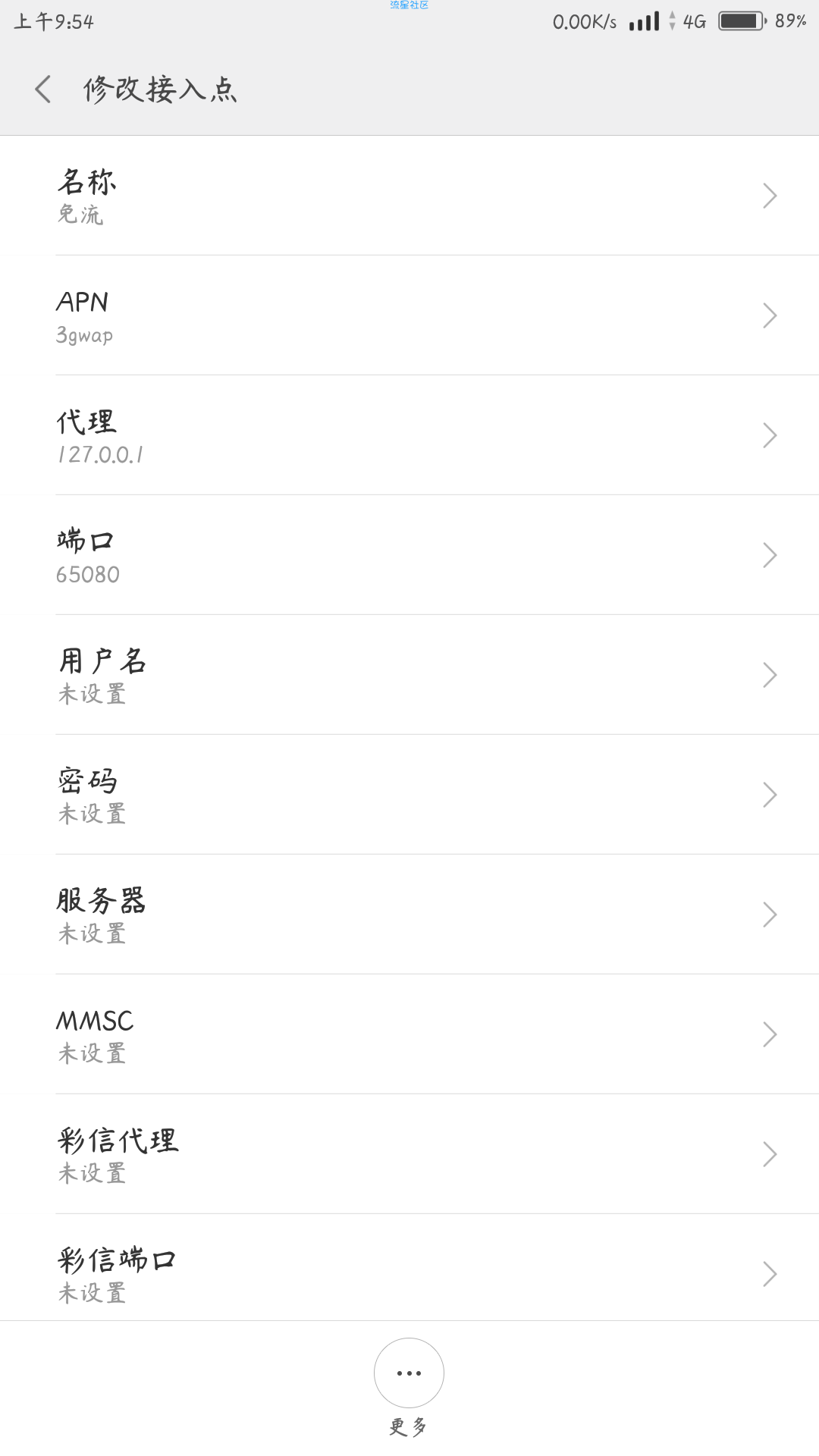Open the MMSC row
819x1456 pixels.
point(409,1034)
